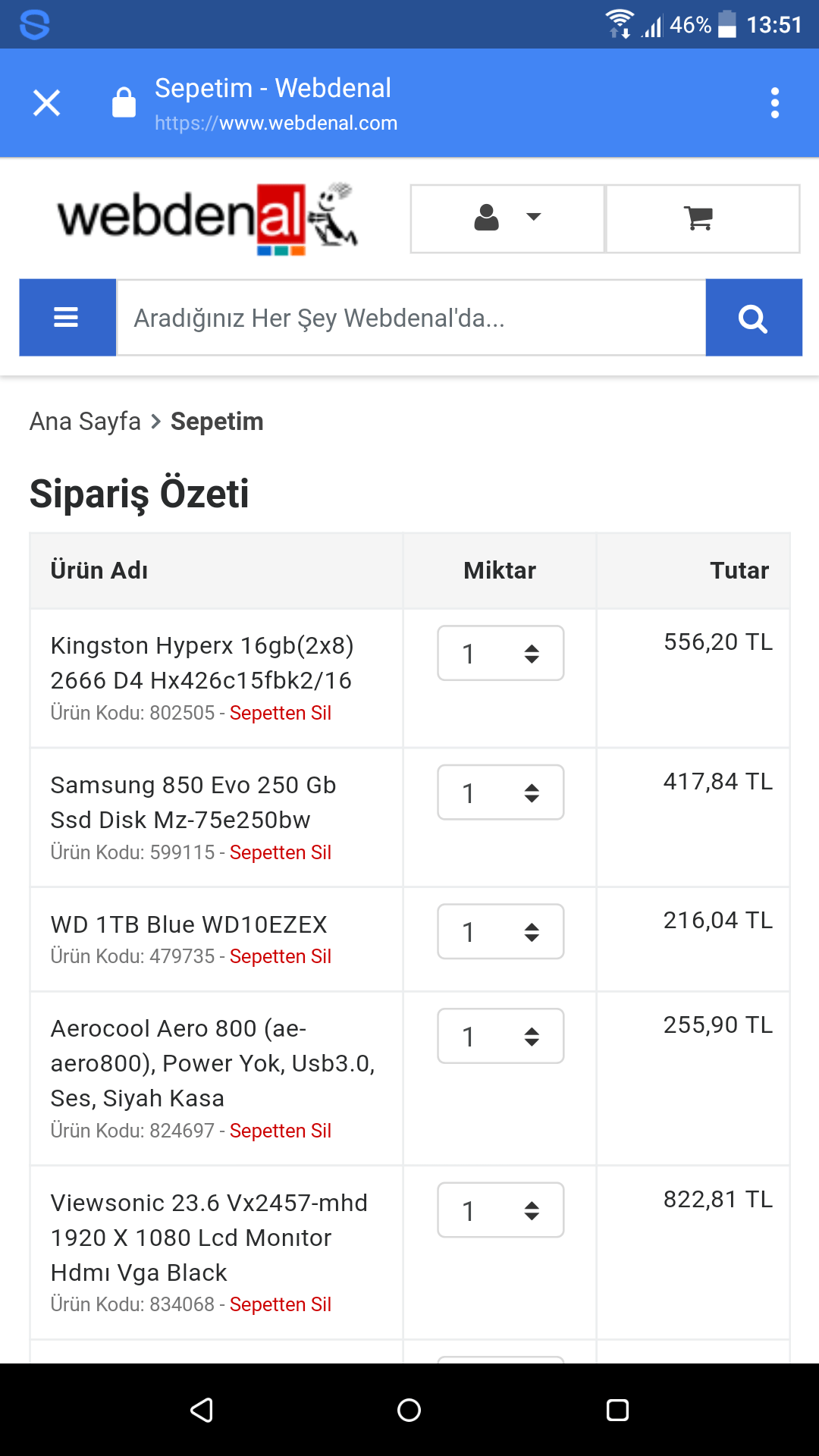This screenshot has height=1456, width=819.
Task: Open the browser overflow menu
Action: pyautogui.click(x=774, y=103)
